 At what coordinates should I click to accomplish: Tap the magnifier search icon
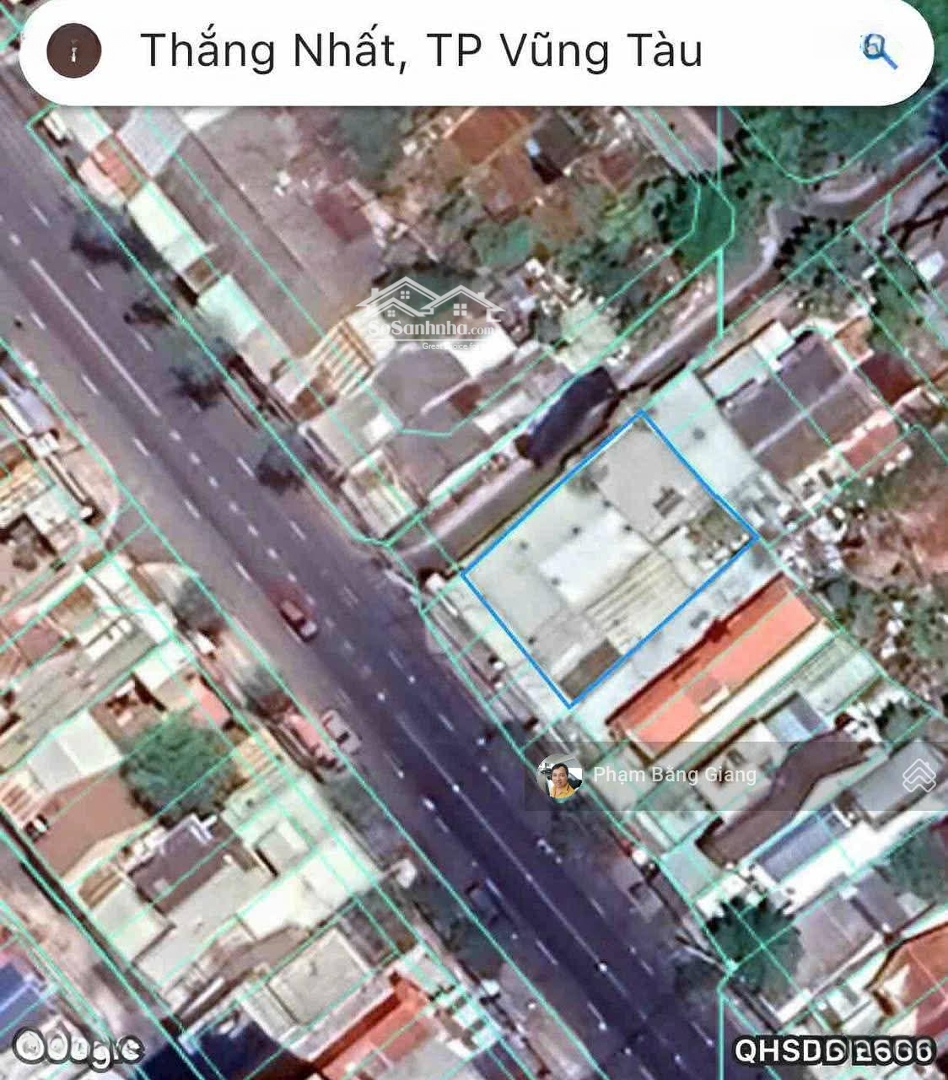tap(878, 51)
